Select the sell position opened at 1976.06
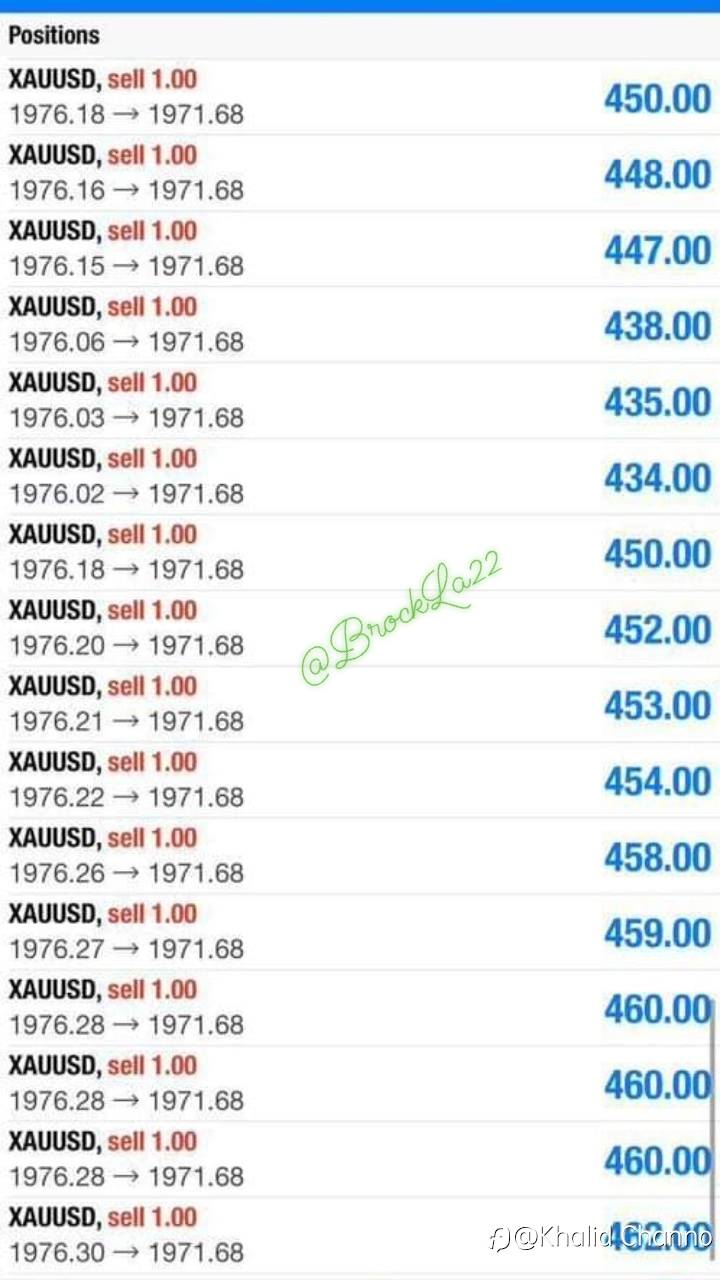Viewport: 720px width, 1280px height. tap(360, 325)
